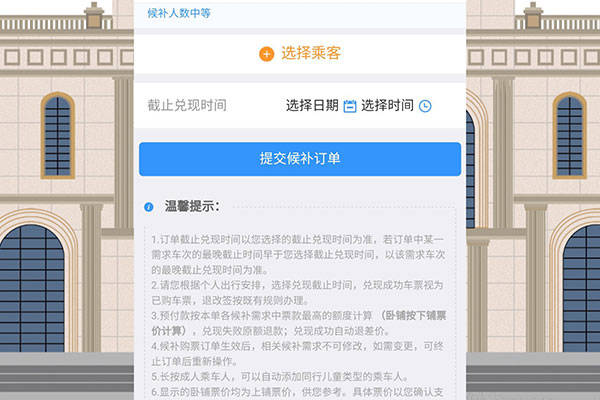Add a passenger via 选择乘客
Screen dimensions: 600x400
[299, 54]
